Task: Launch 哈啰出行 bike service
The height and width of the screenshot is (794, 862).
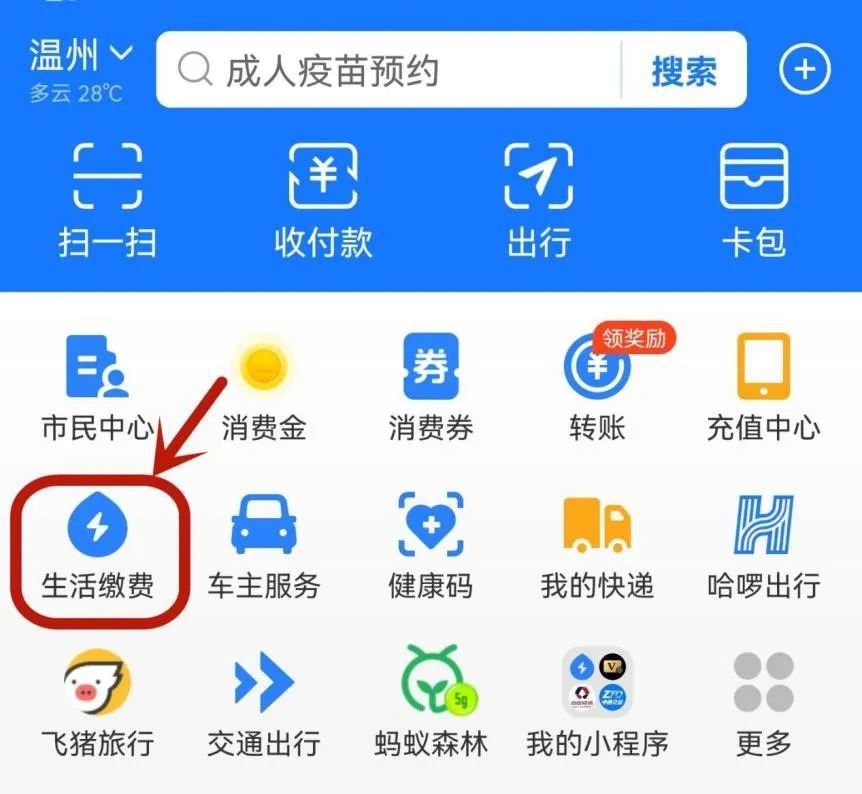Action: click(763, 546)
